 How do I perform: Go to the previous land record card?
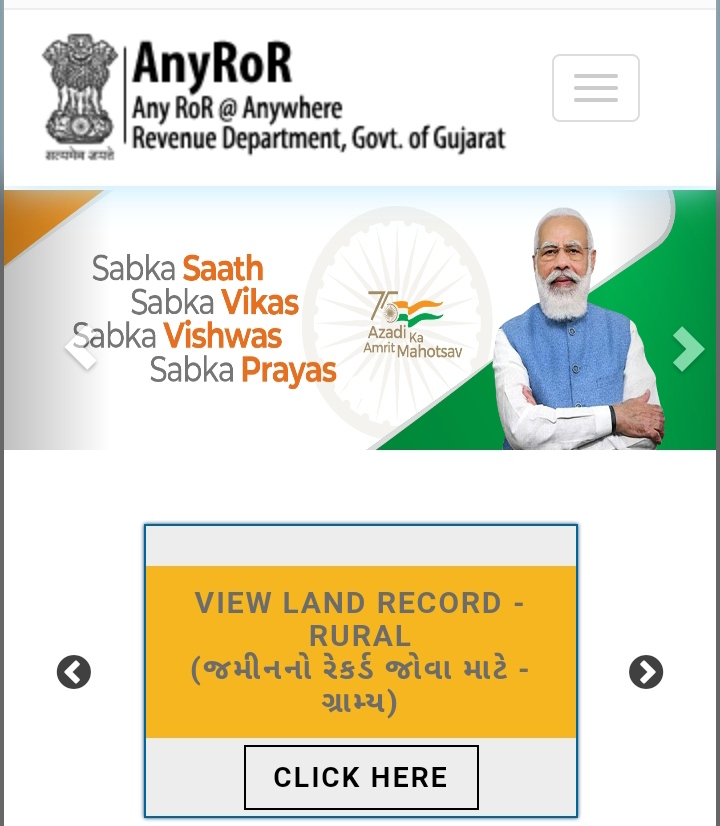tap(74, 672)
